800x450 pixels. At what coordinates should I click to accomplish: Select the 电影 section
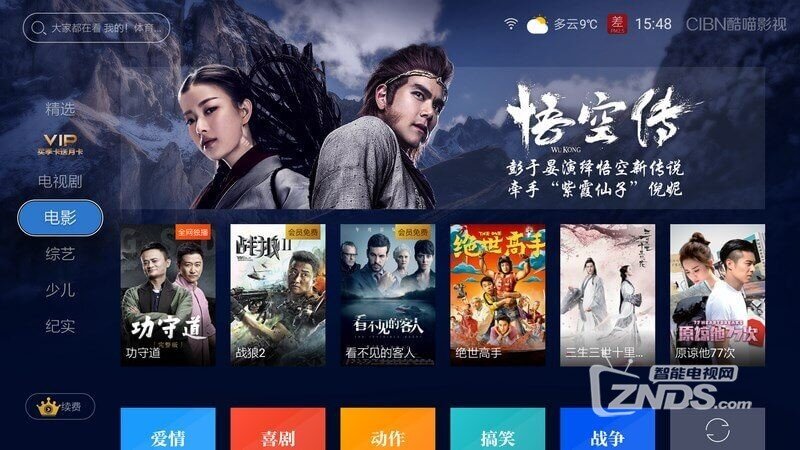(x=60, y=217)
